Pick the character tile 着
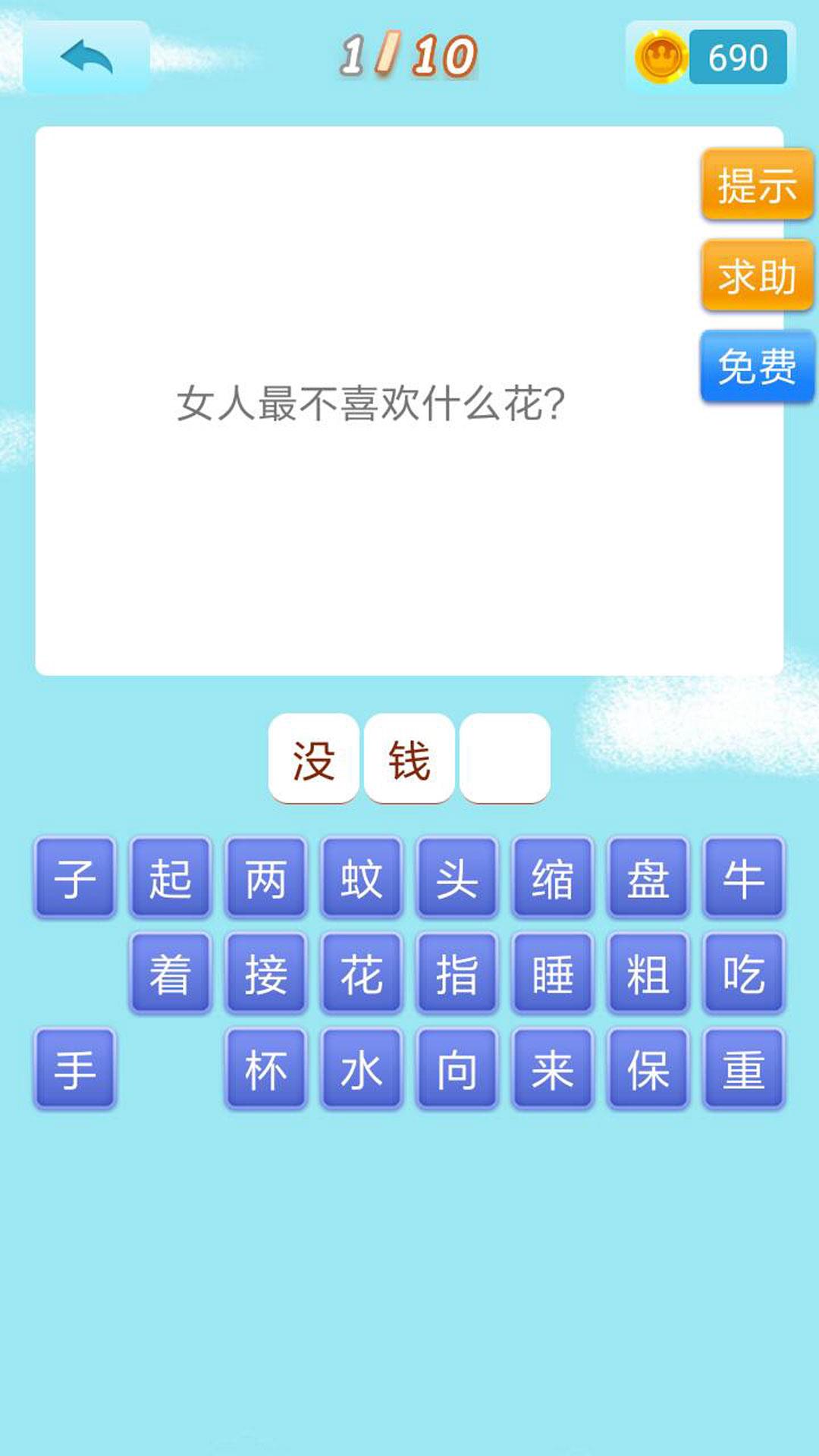This screenshot has height=1456, width=819. point(170,974)
